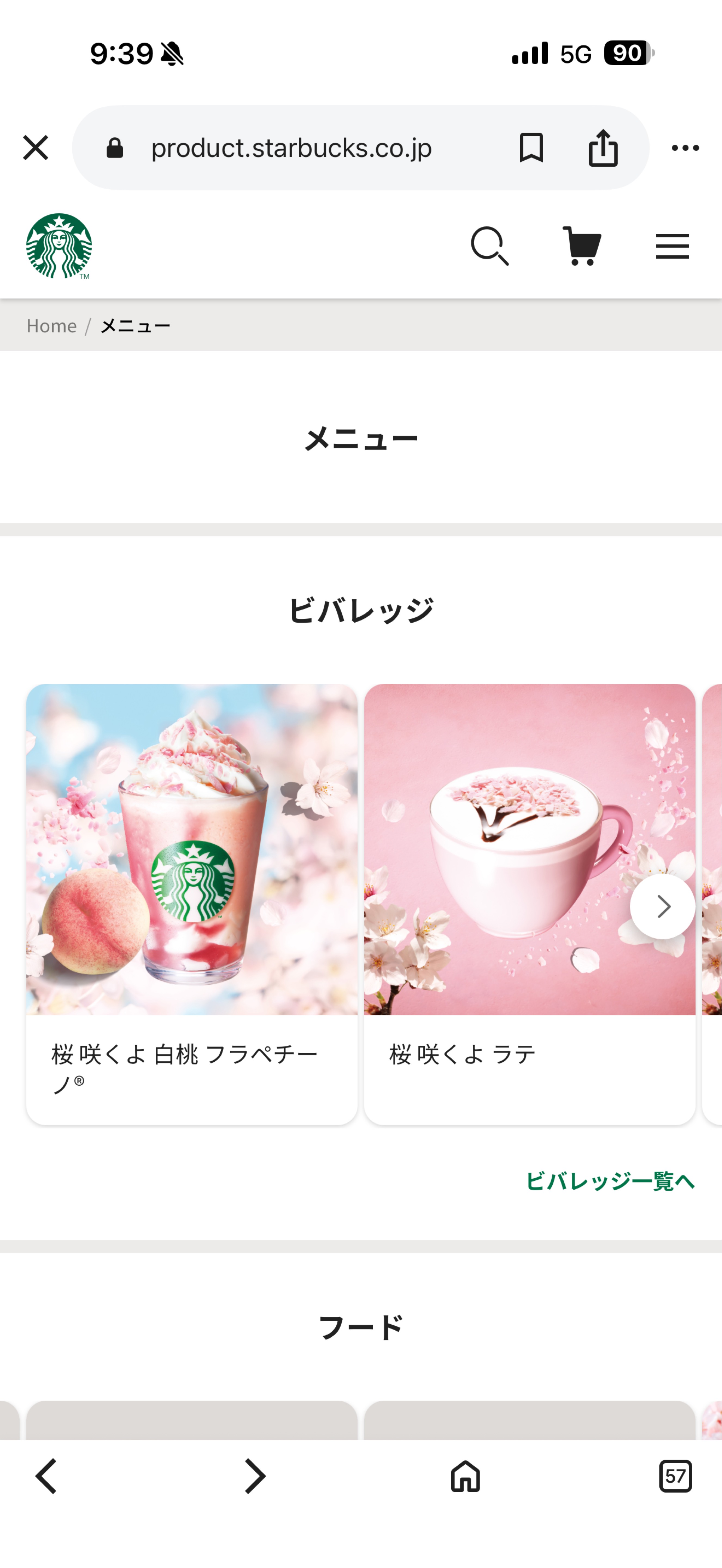Go to Home in the breadcrumb

point(52,326)
